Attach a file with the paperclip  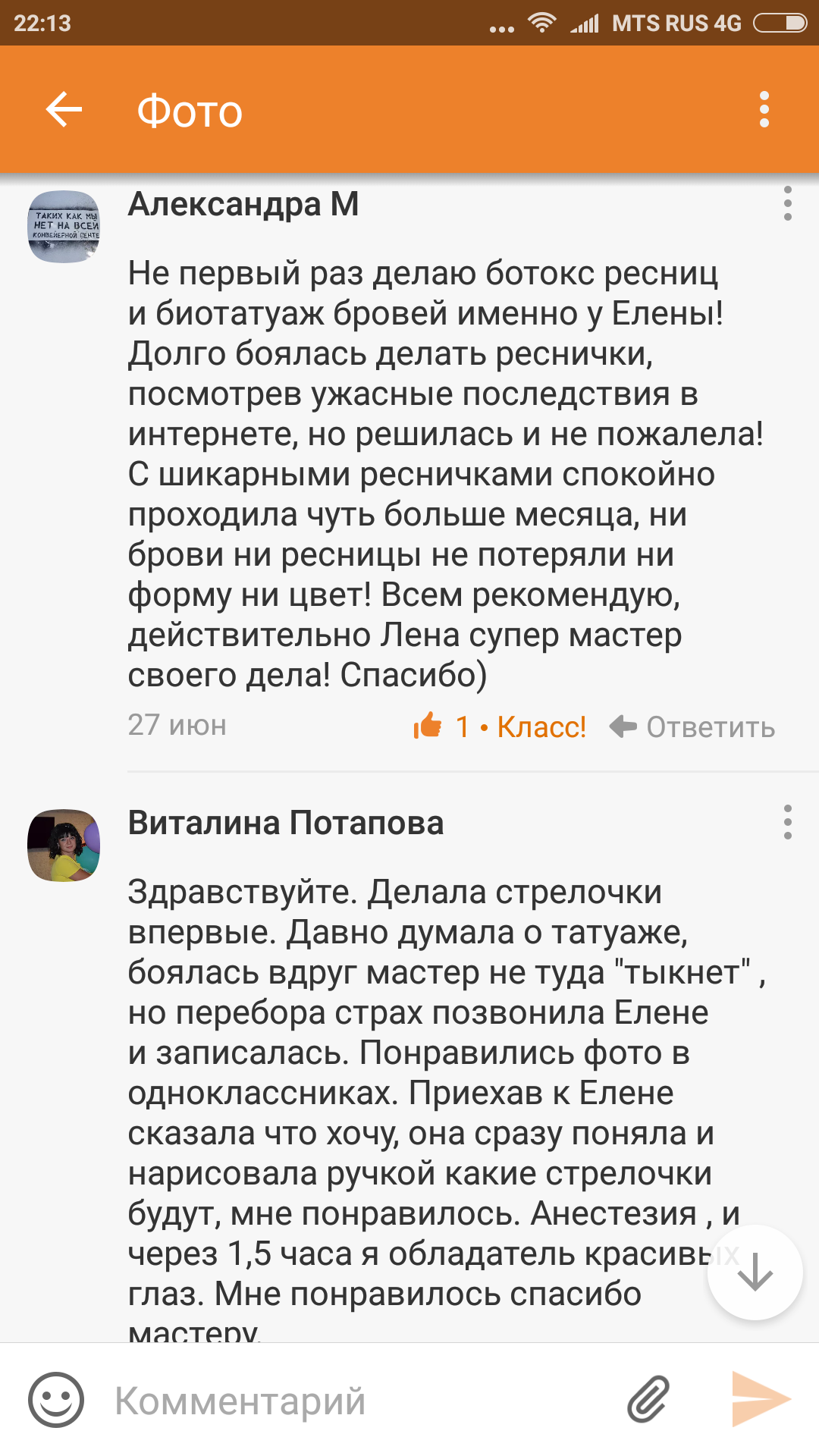coord(649,1400)
